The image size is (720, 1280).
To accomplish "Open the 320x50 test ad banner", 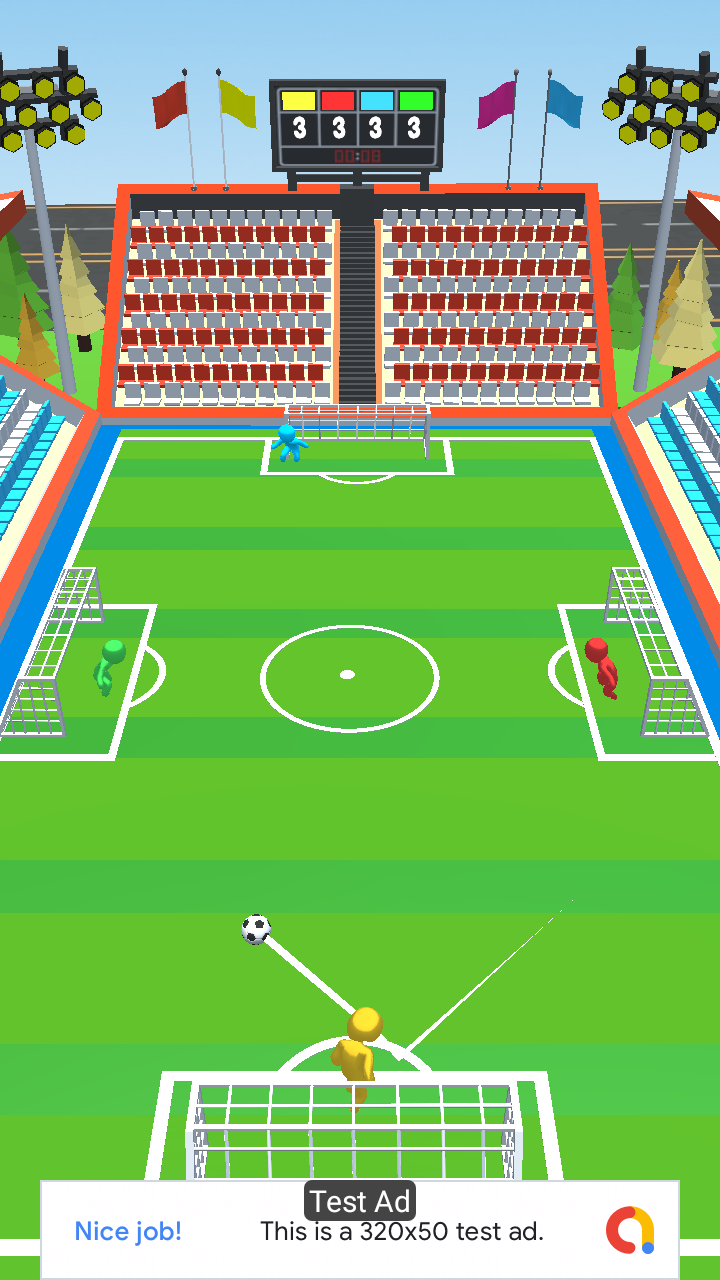I will pyautogui.click(x=360, y=1230).
